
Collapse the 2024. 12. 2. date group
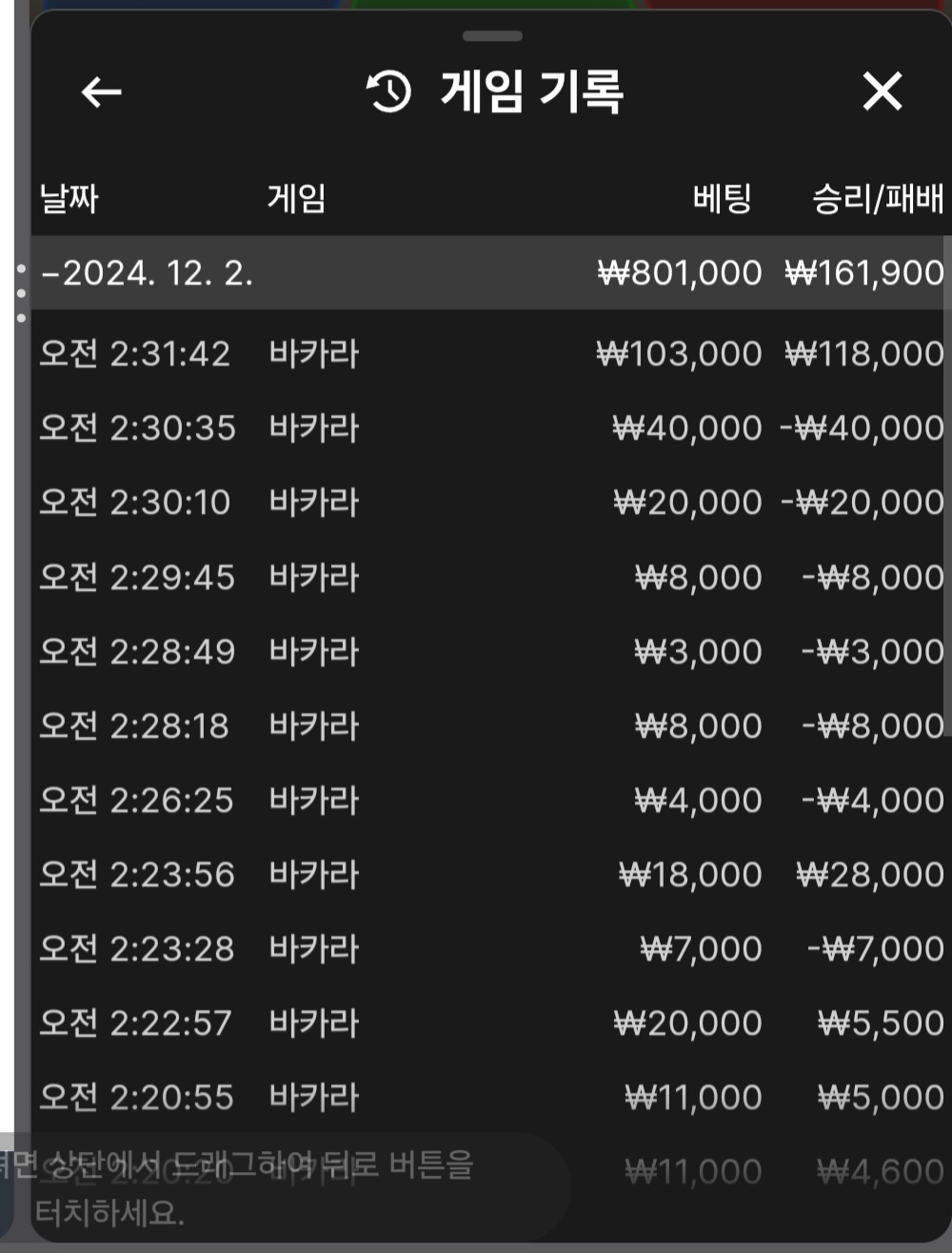click(x=148, y=273)
